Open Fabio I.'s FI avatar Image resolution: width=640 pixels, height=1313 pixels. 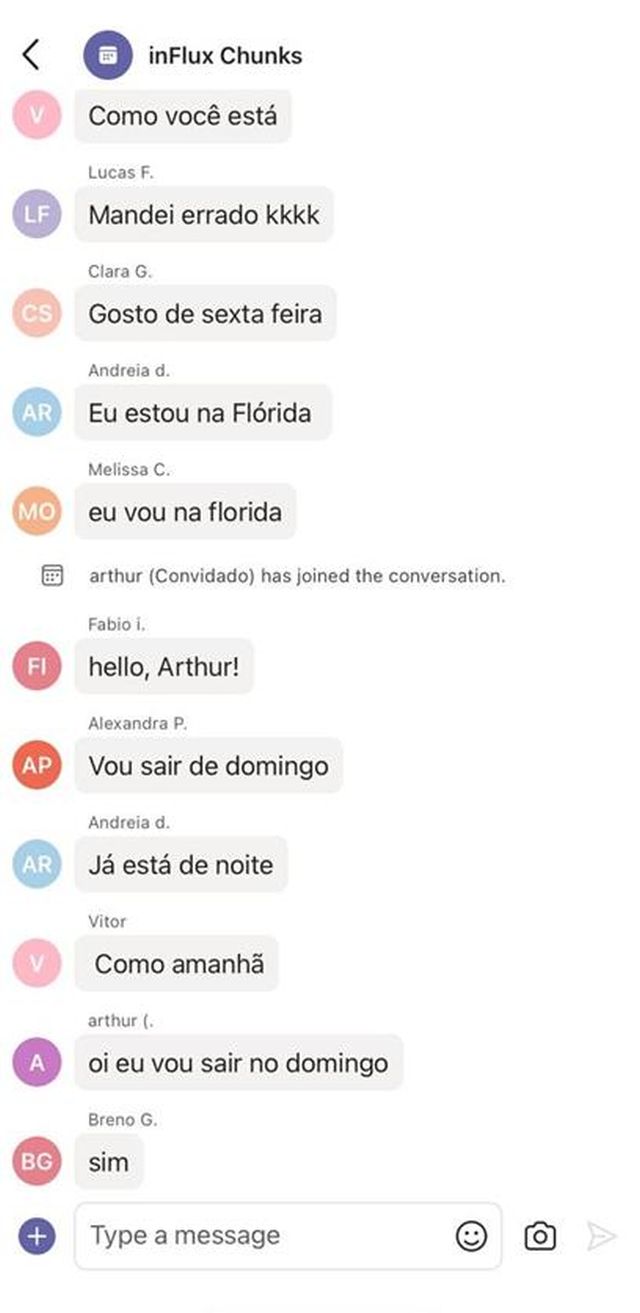(x=37, y=666)
